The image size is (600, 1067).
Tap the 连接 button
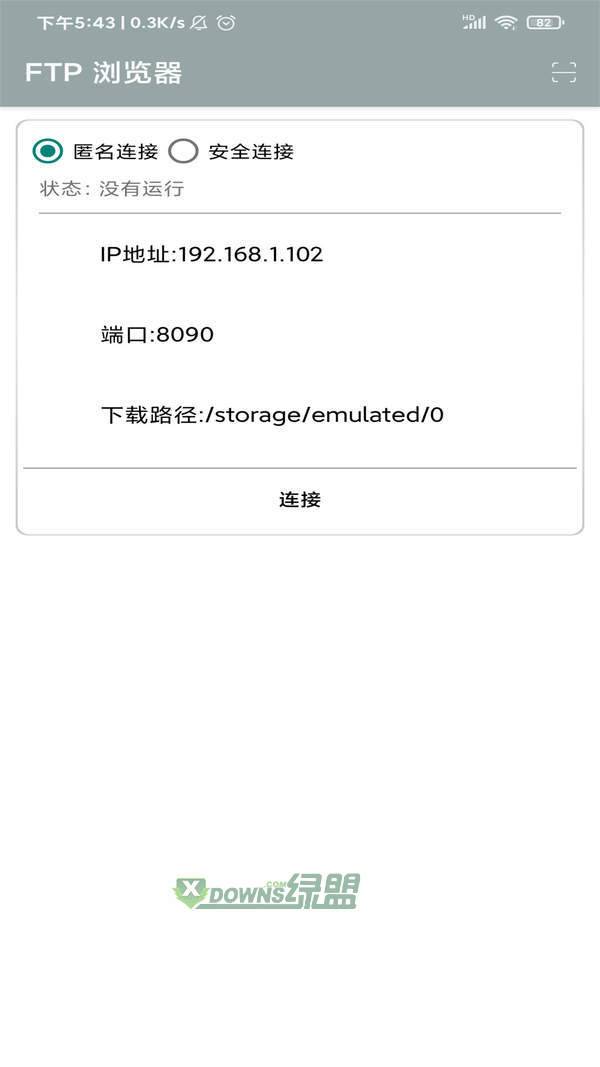(300, 499)
